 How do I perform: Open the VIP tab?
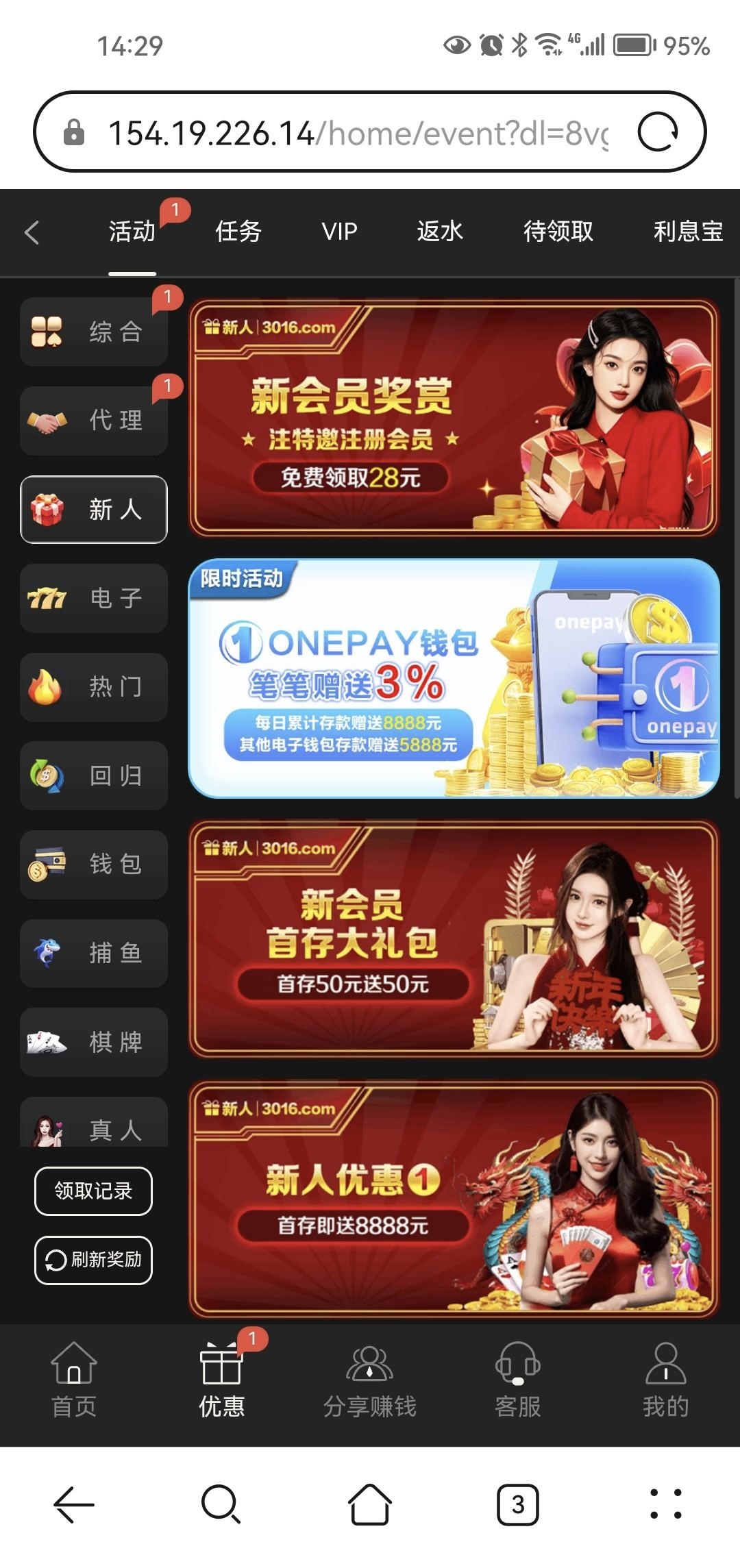coord(339,232)
